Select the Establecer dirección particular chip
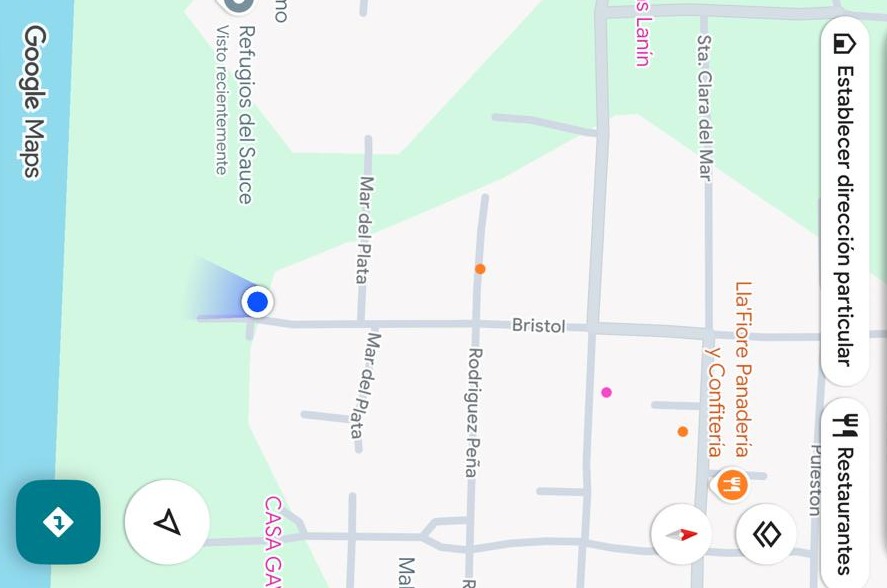The width and height of the screenshot is (887, 588). click(x=845, y=200)
